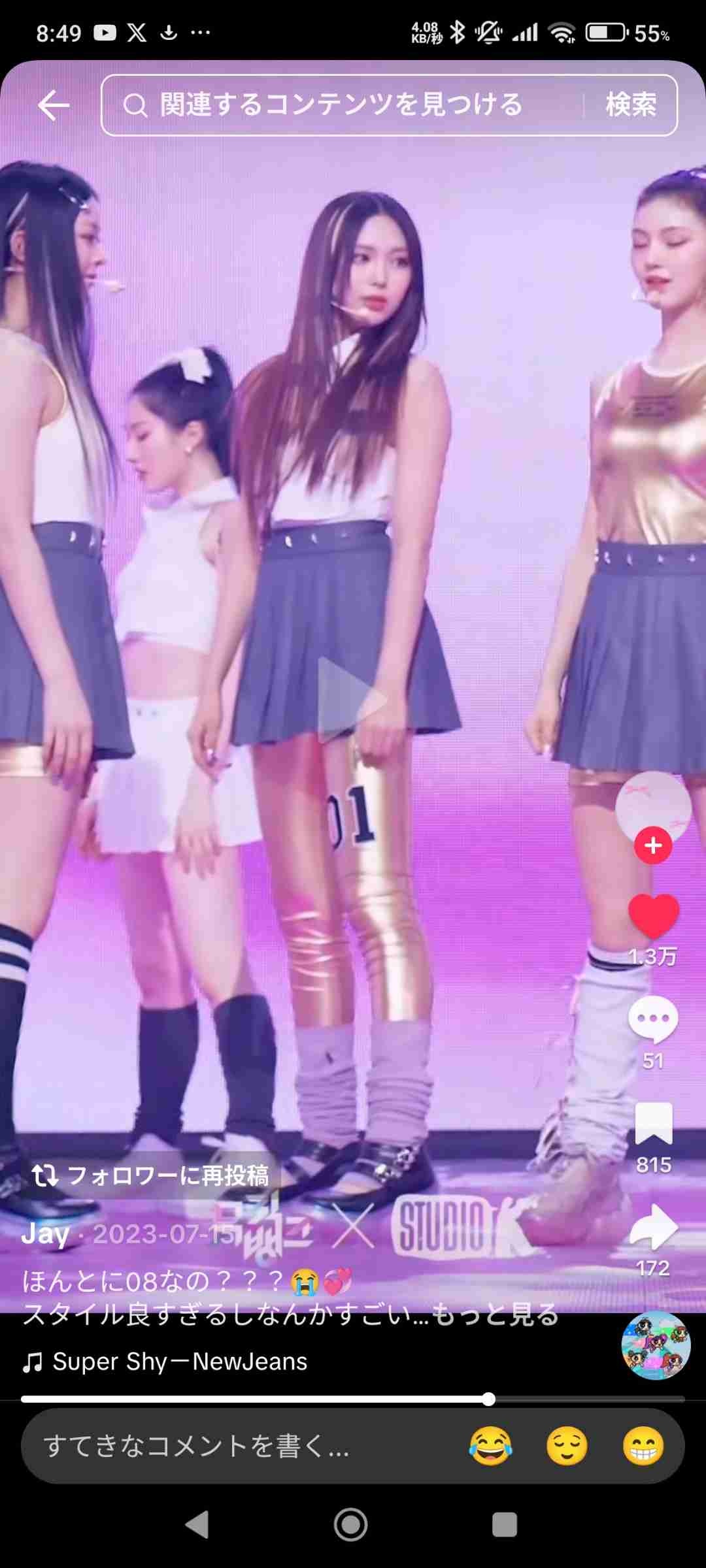Image resolution: width=706 pixels, height=1568 pixels.
Task: Insert the relieved face emoji reaction
Action: [567, 1446]
